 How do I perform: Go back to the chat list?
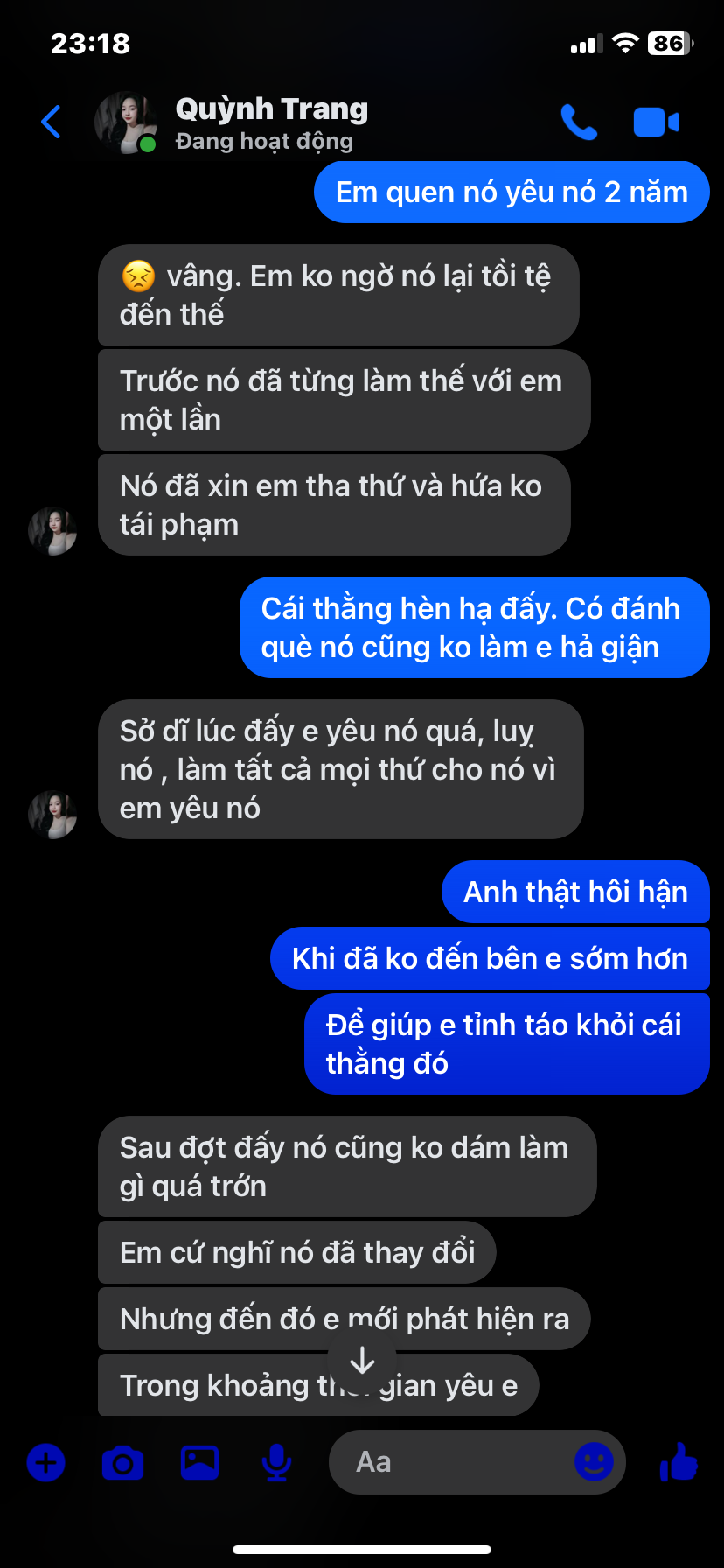pyautogui.click(x=52, y=122)
